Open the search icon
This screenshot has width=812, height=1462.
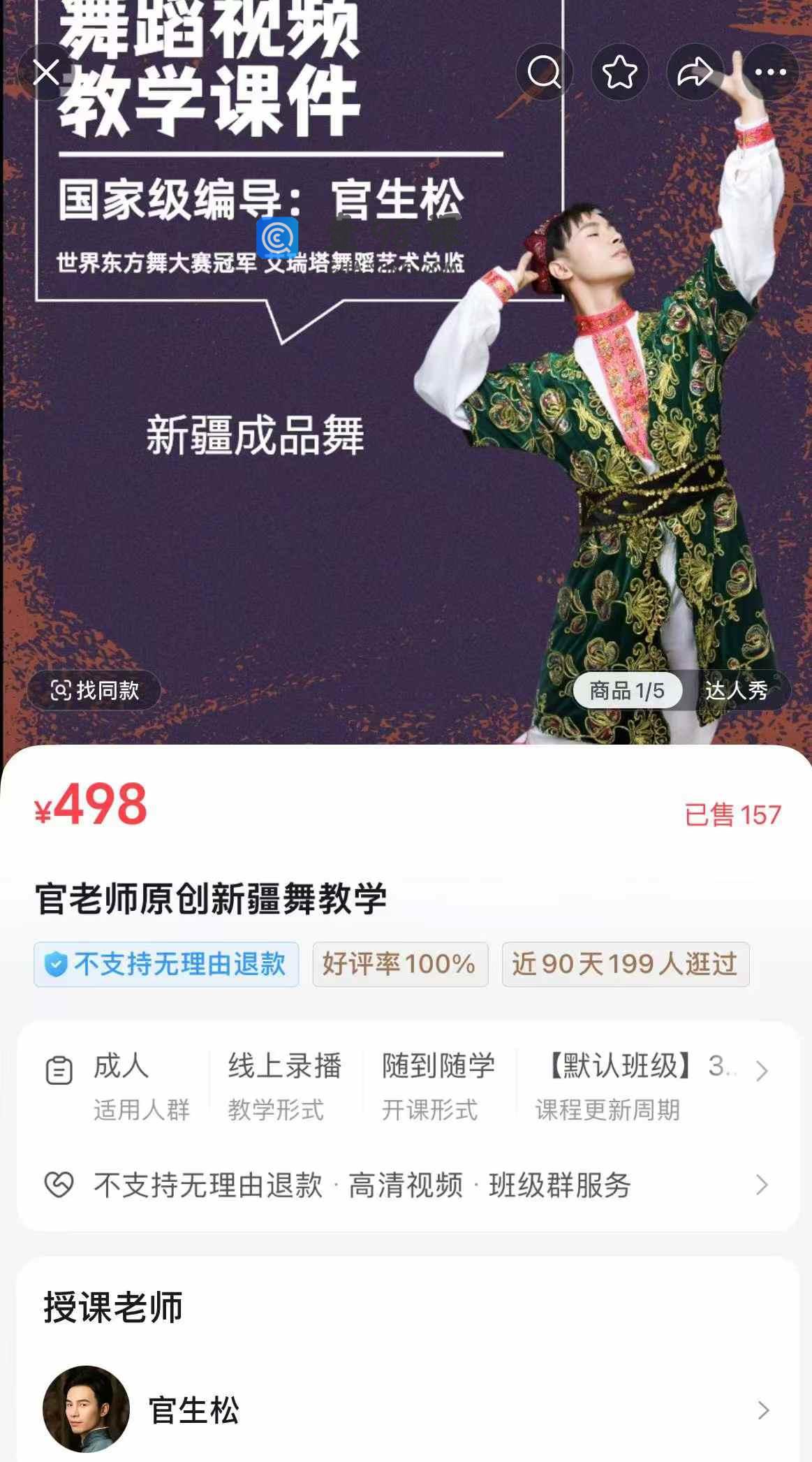544,72
